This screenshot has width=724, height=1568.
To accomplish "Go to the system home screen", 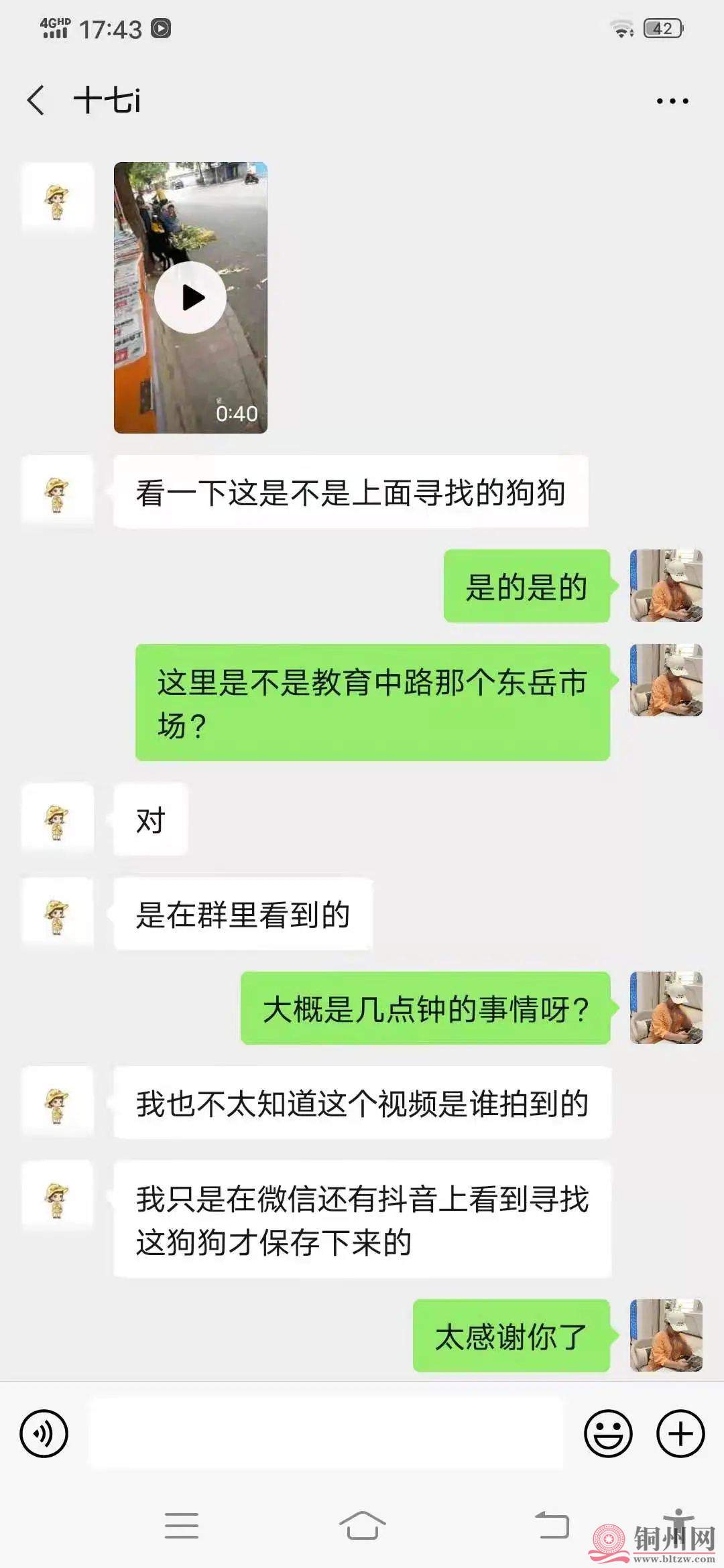I will pos(362,1526).
